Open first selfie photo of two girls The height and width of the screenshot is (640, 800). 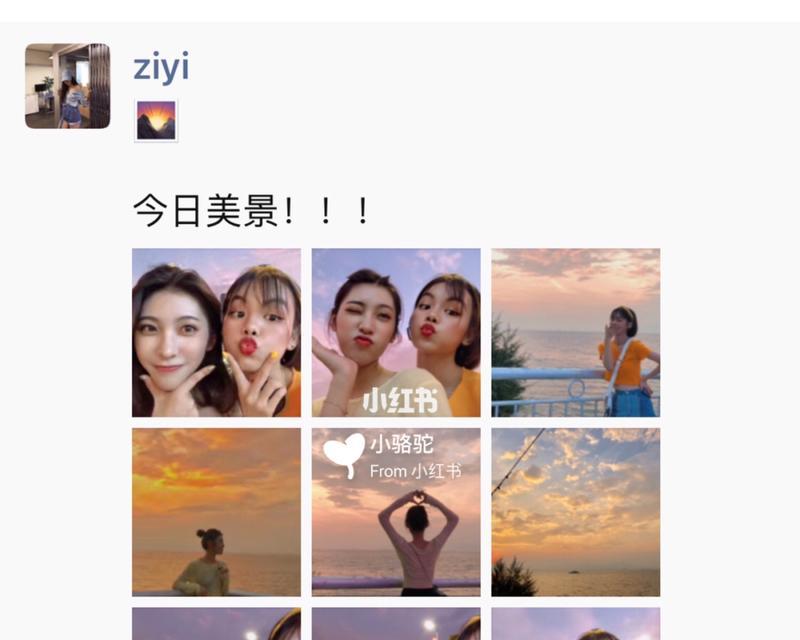216,332
